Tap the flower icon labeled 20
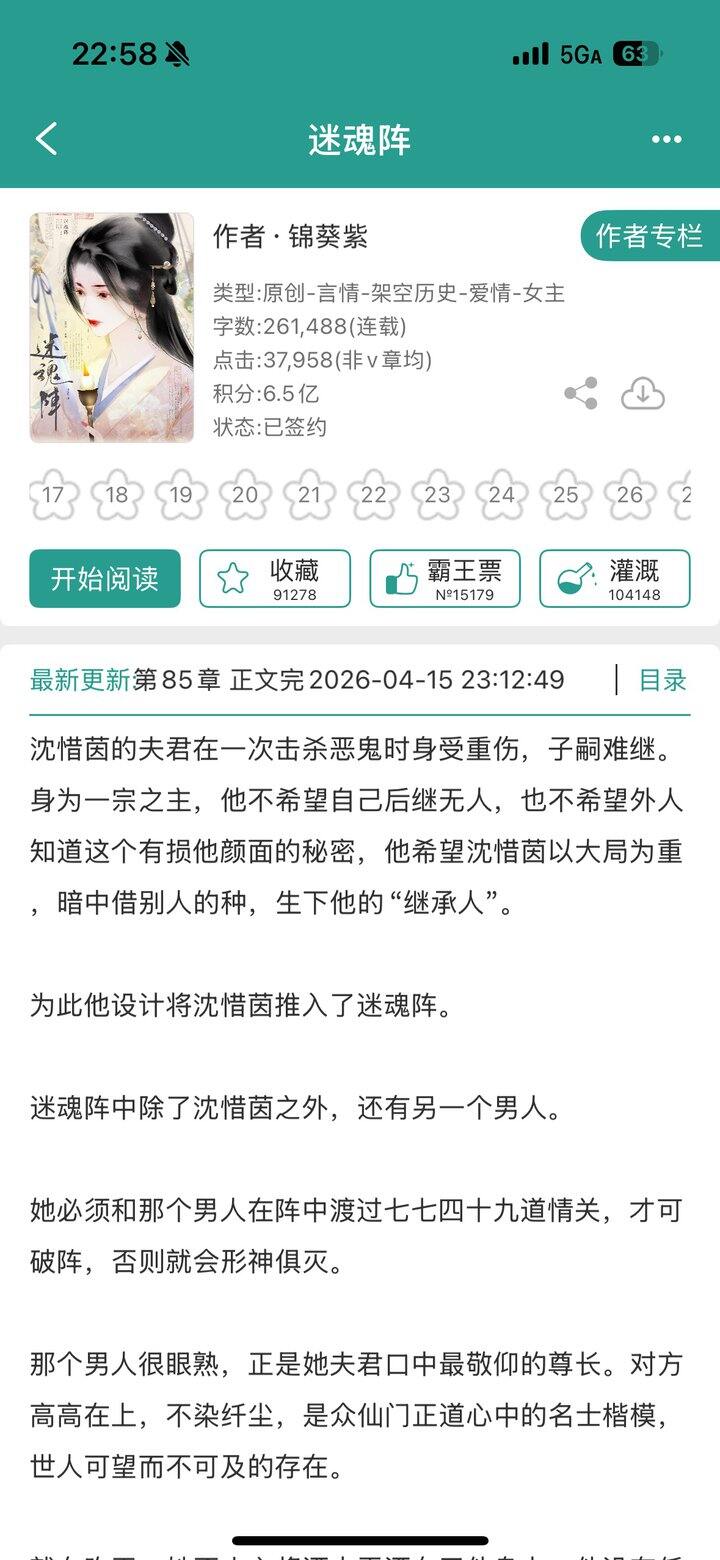The image size is (720, 1560). click(243, 495)
